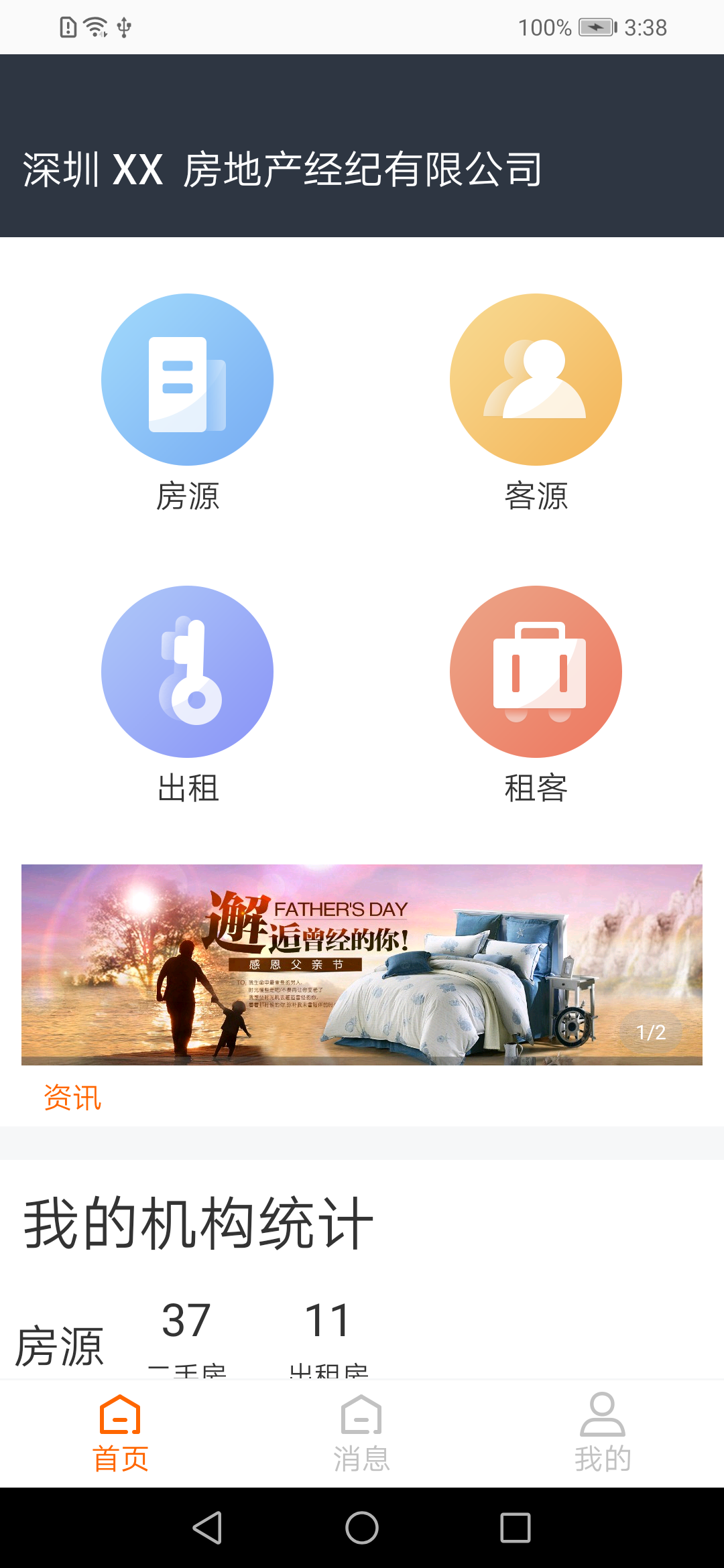Go back with the system back button
Screen dimensions: 724x1568
click(207, 1528)
